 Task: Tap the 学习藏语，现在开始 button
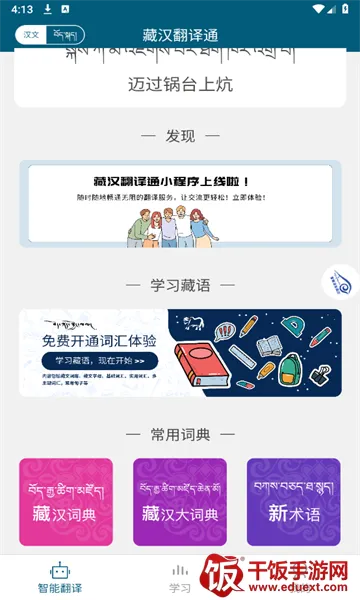pyautogui.click(x=100, y=361)
